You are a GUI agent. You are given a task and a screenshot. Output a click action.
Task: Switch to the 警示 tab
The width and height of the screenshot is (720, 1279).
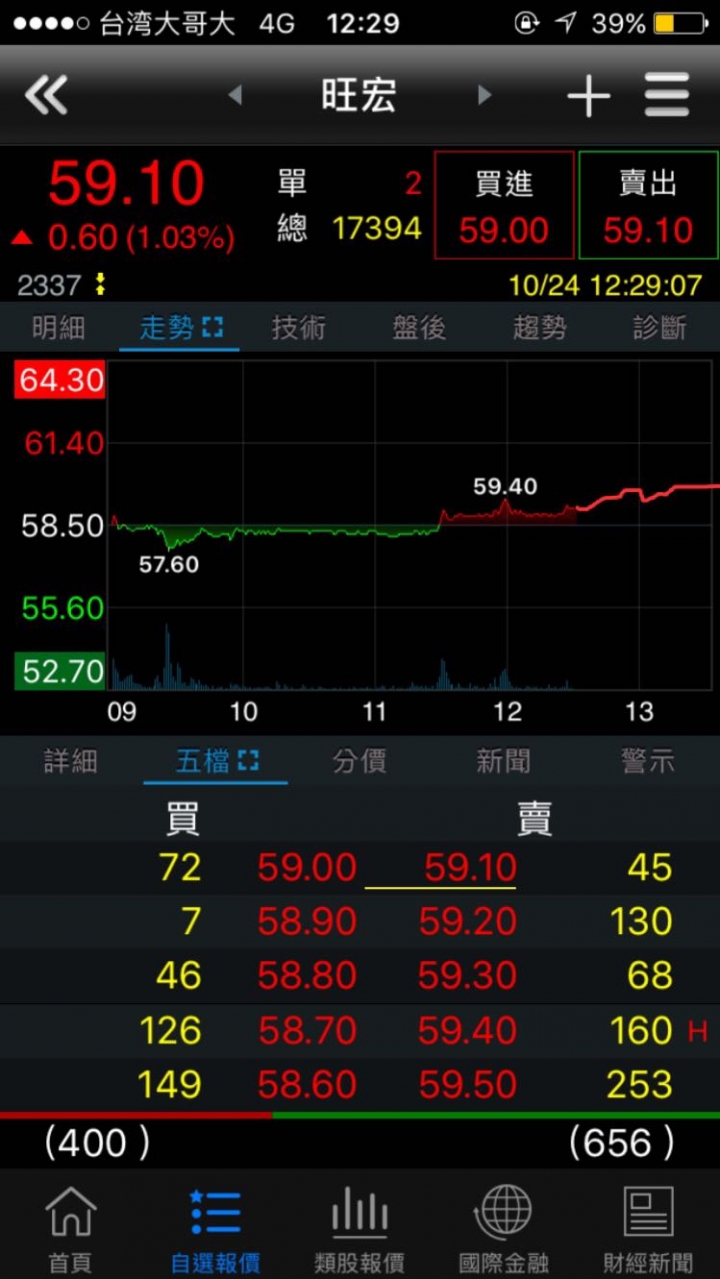pyautogui.click(x=647, y=762)
